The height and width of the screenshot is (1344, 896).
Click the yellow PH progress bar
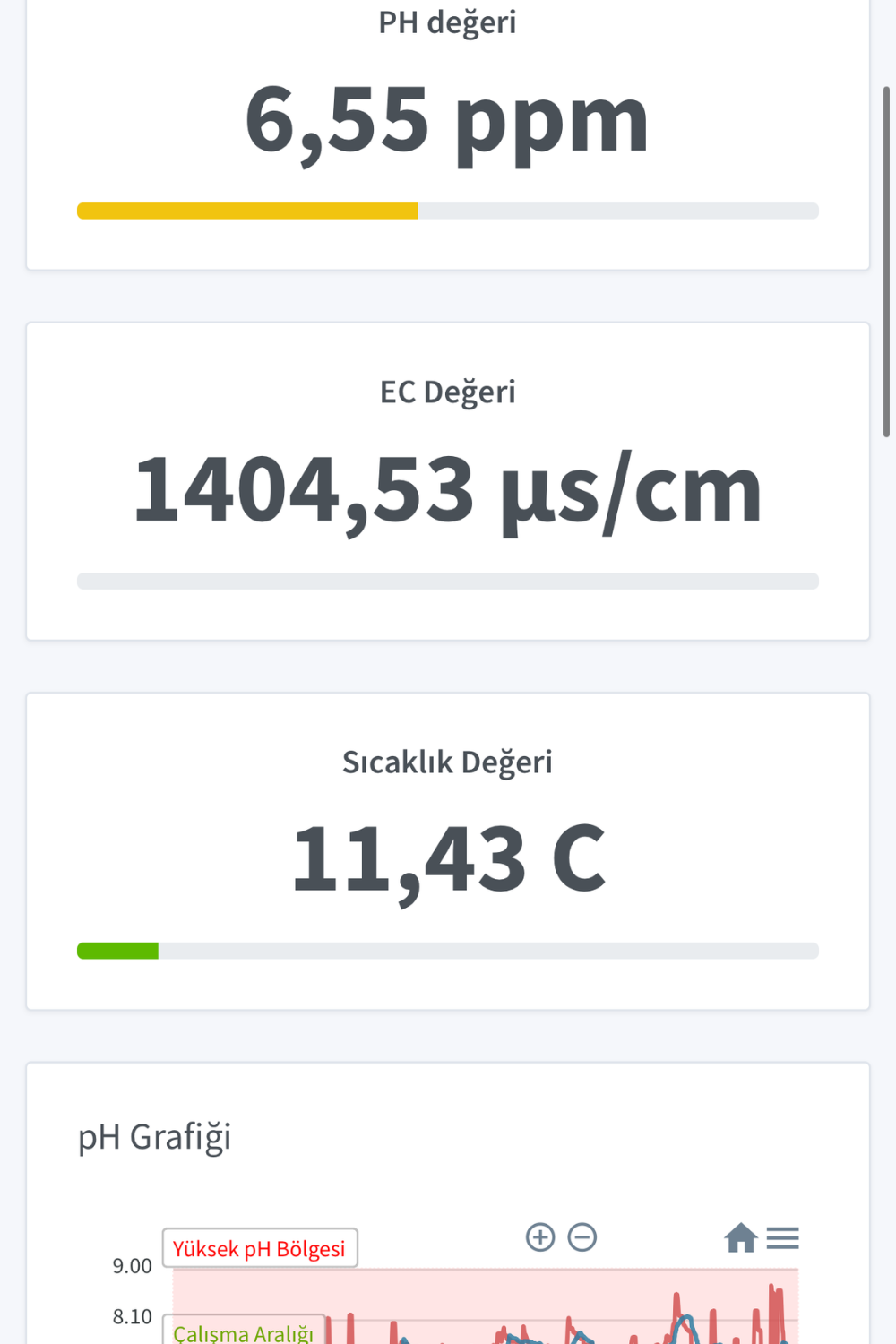tap(248, 210)
